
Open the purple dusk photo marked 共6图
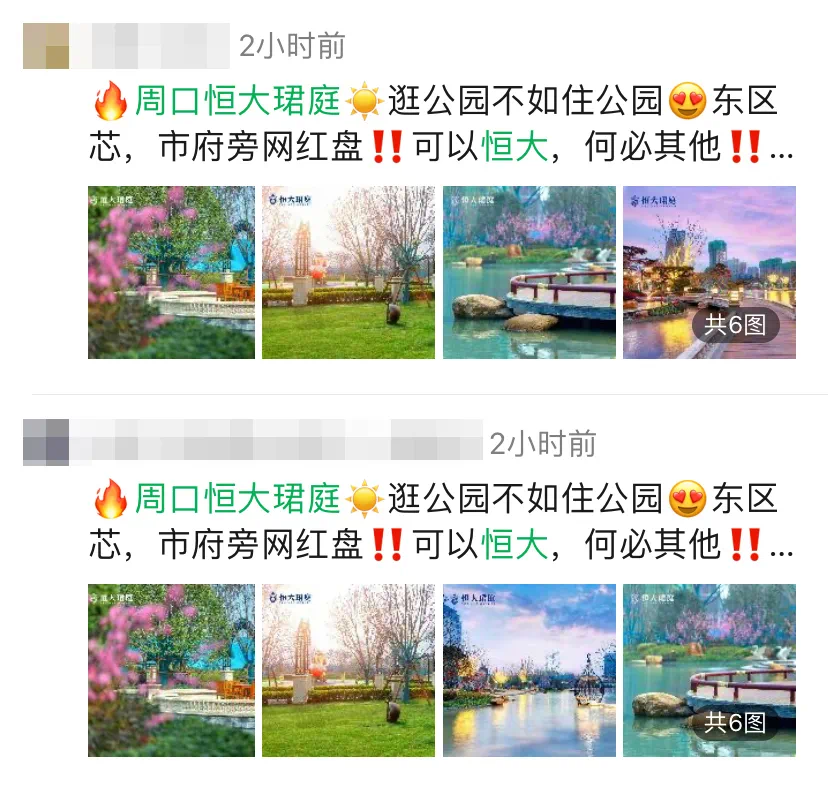709,272
